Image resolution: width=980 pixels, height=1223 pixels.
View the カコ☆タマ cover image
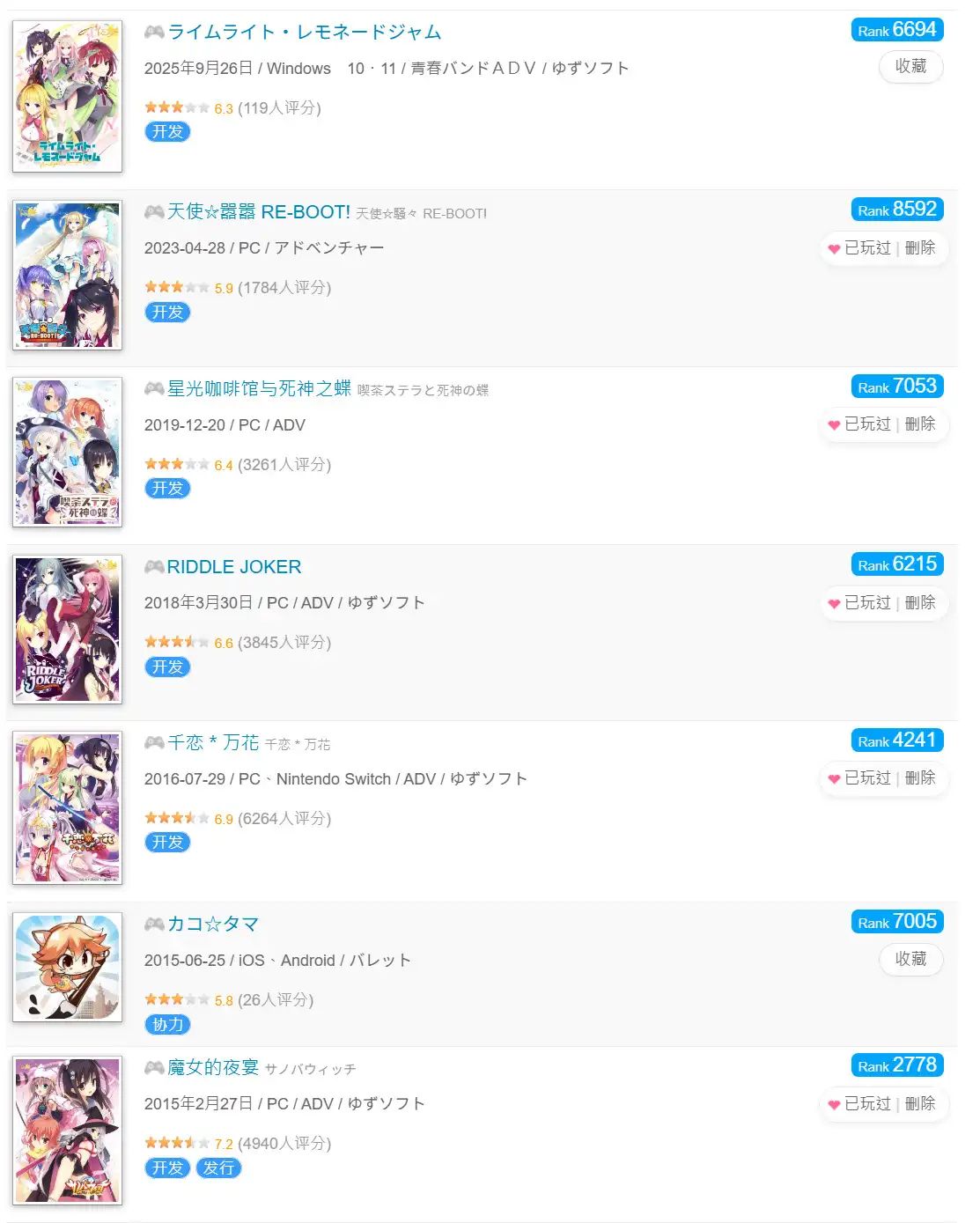click(67, 967)
